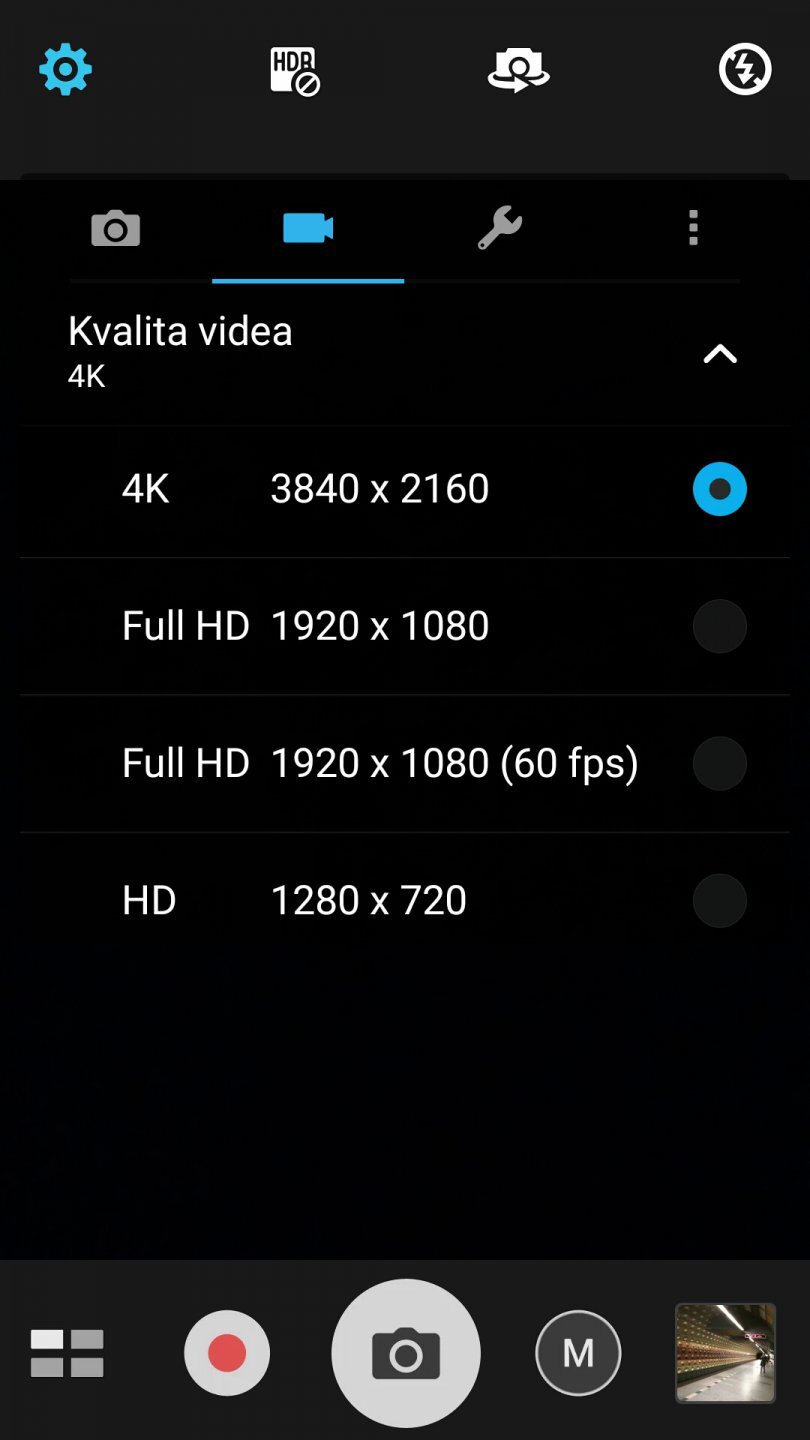Select Full HD 1920 x 1080 (60 fps)
Screen dimensions: 810x1440
click(719, 764)
